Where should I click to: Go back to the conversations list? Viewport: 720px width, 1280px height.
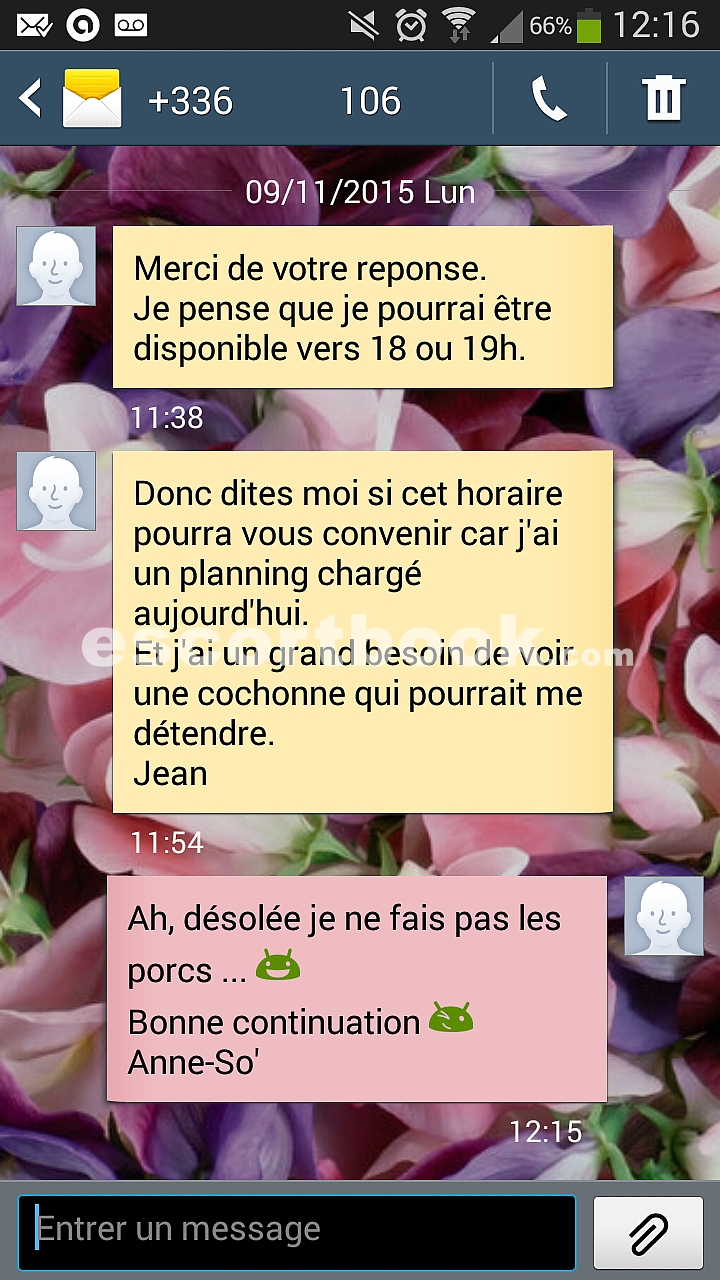pos(31,99)
